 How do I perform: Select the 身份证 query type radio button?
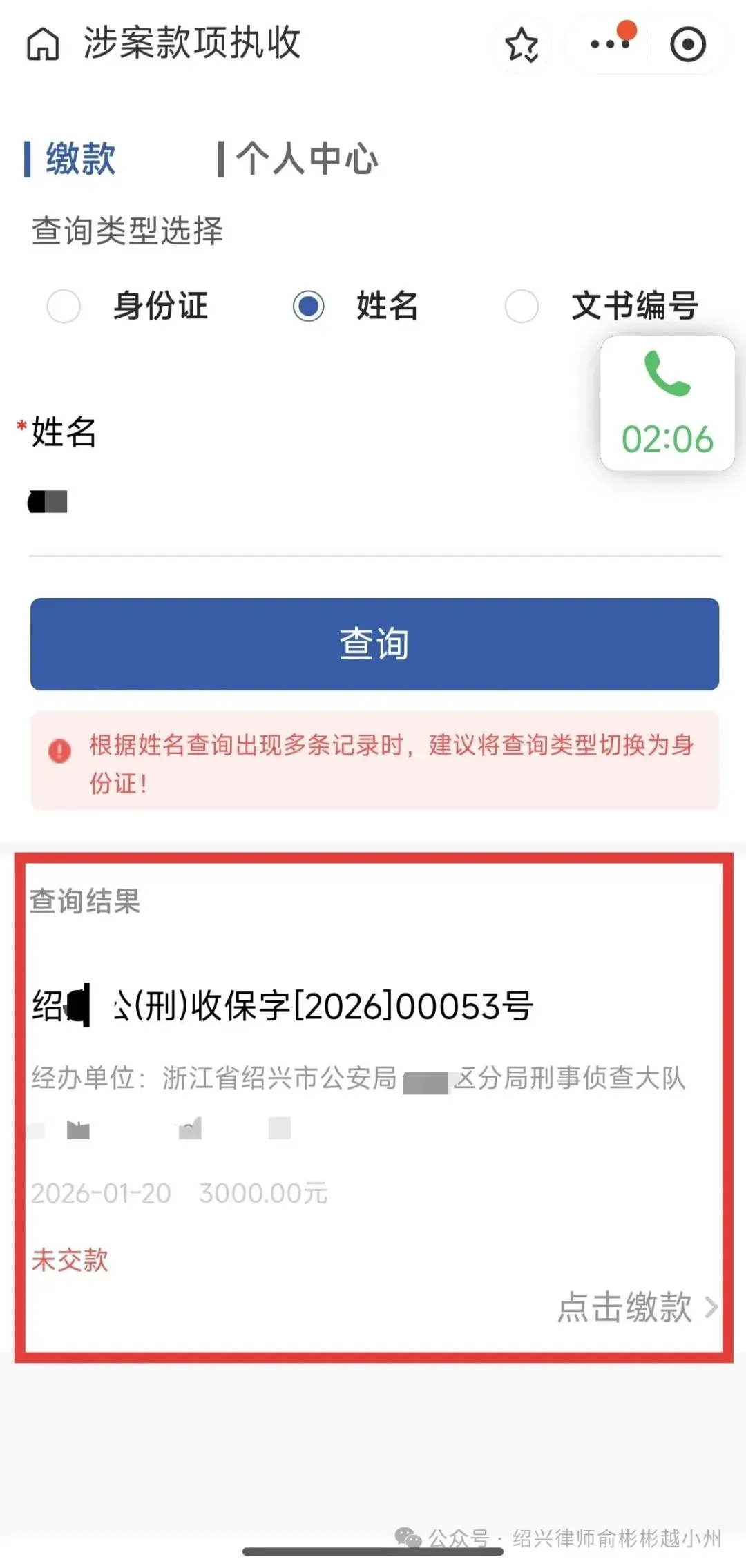64,307
